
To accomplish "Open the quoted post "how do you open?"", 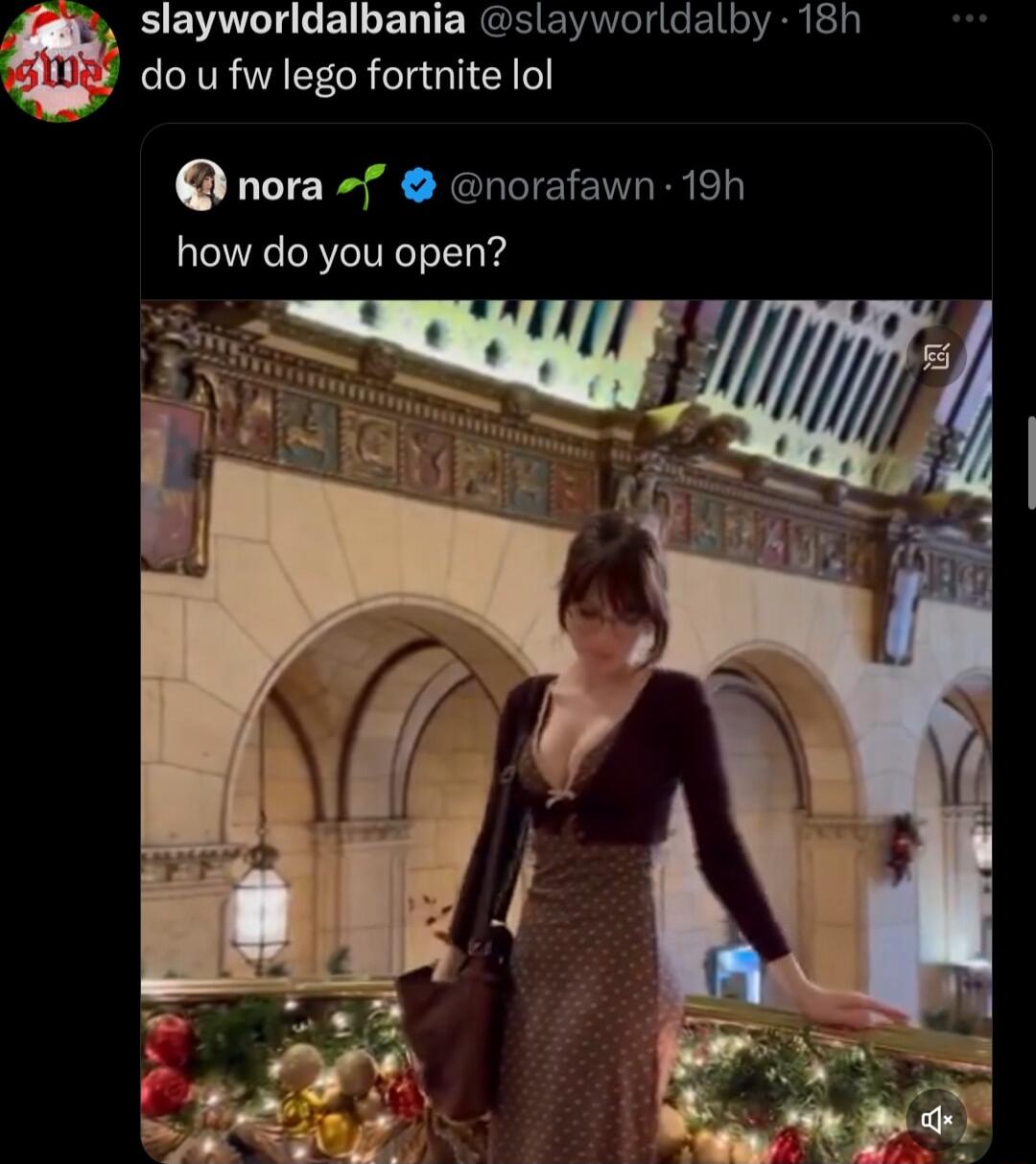I will coord(341,252).
